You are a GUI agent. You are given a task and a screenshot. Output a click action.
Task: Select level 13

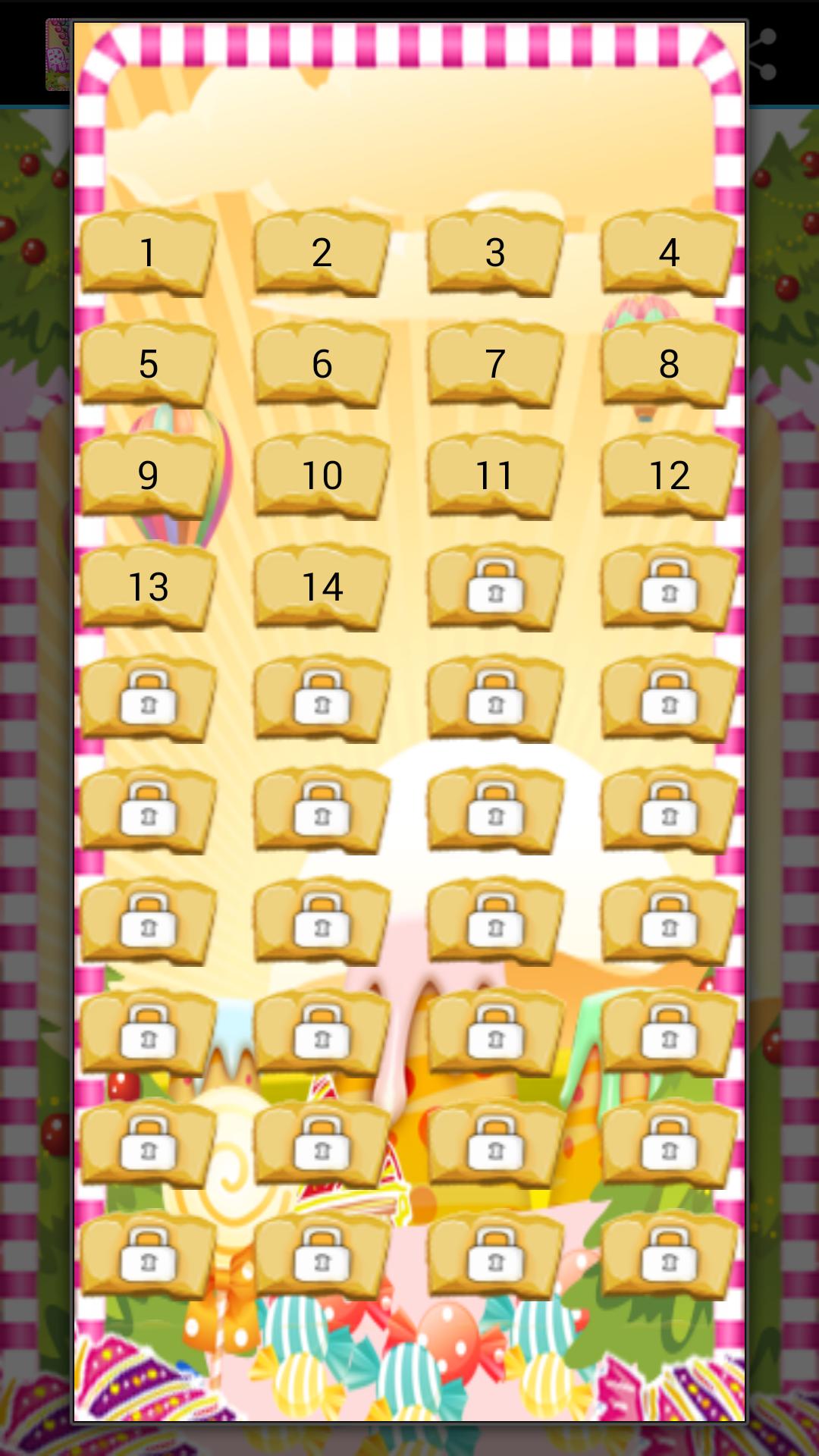point(148,587)
